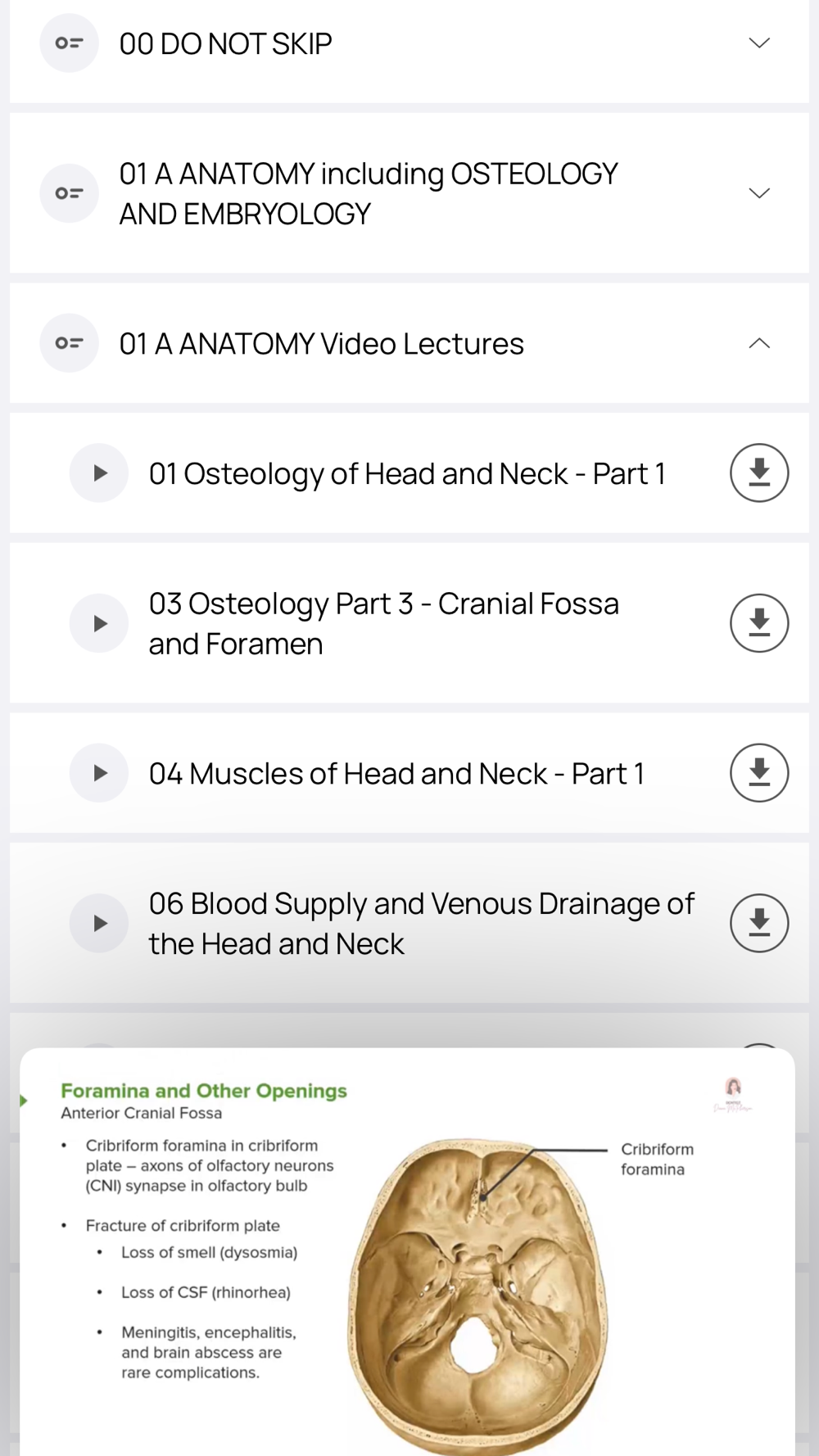
Task: Download 06 Blood Supply and Venous Drainage
Action: pyautogui.click(x=758, y=924)
